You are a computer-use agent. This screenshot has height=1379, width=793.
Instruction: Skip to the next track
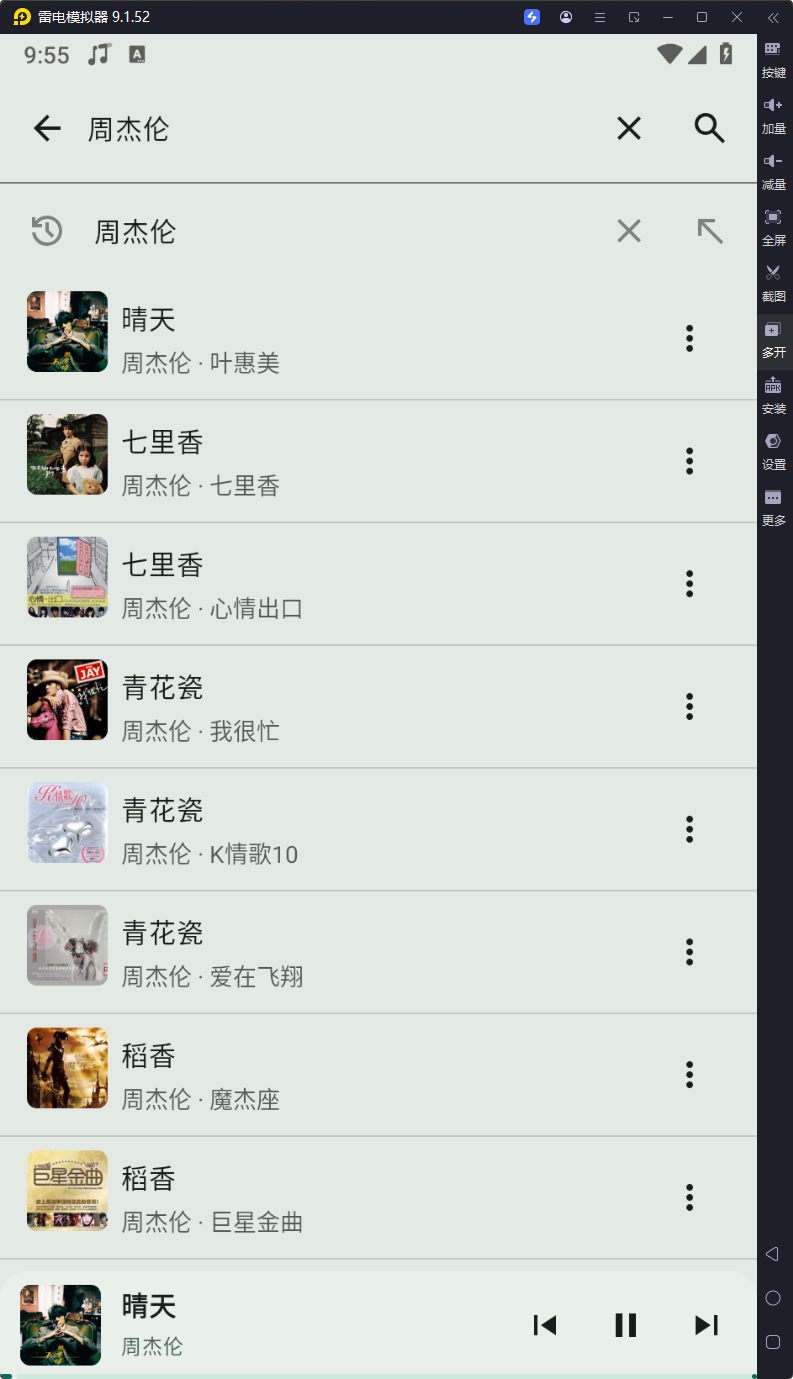[x=707, y=1325]
